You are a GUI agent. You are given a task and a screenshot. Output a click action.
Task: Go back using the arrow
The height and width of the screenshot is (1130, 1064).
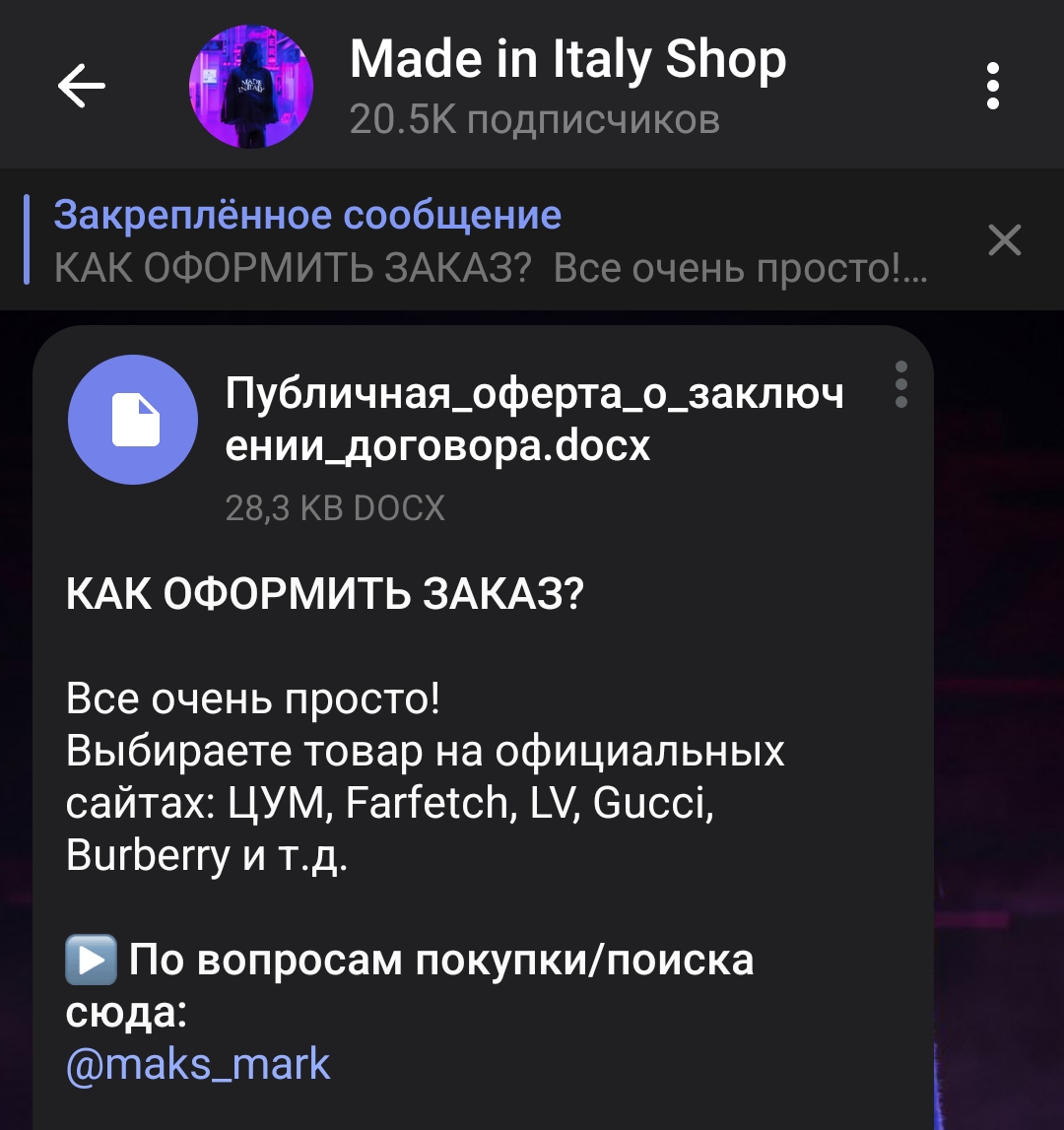82,87
